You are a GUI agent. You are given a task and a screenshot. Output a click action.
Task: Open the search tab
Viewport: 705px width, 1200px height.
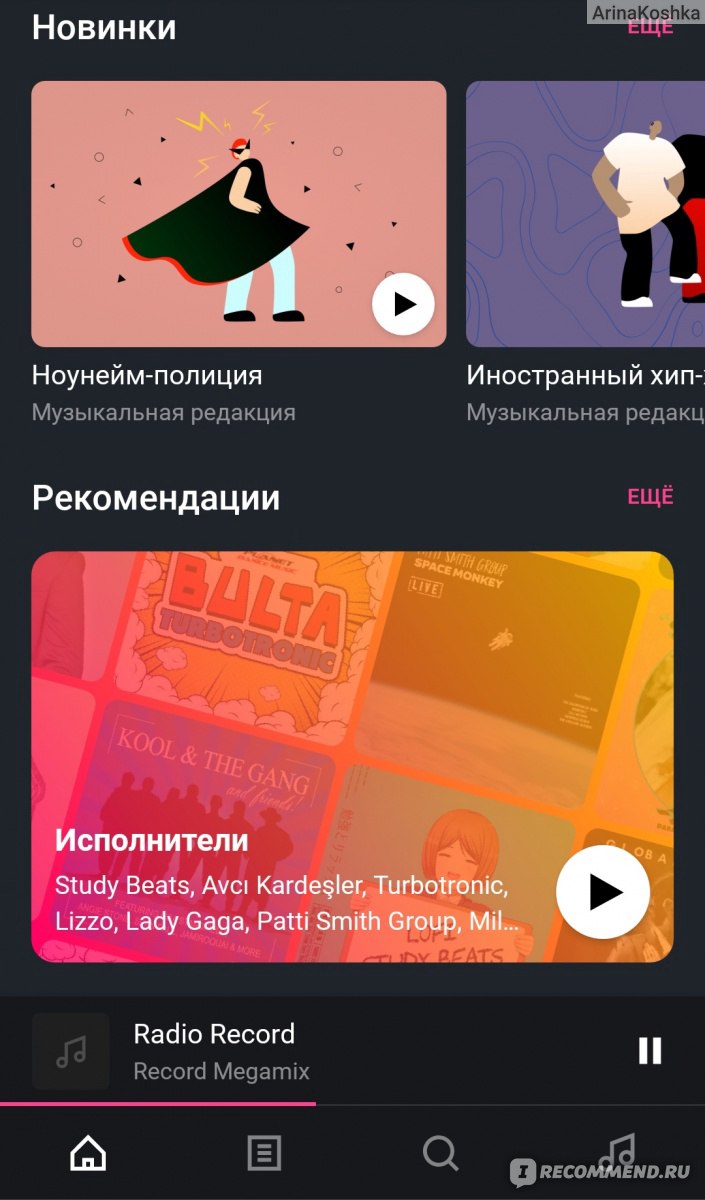click(440, 1153)
